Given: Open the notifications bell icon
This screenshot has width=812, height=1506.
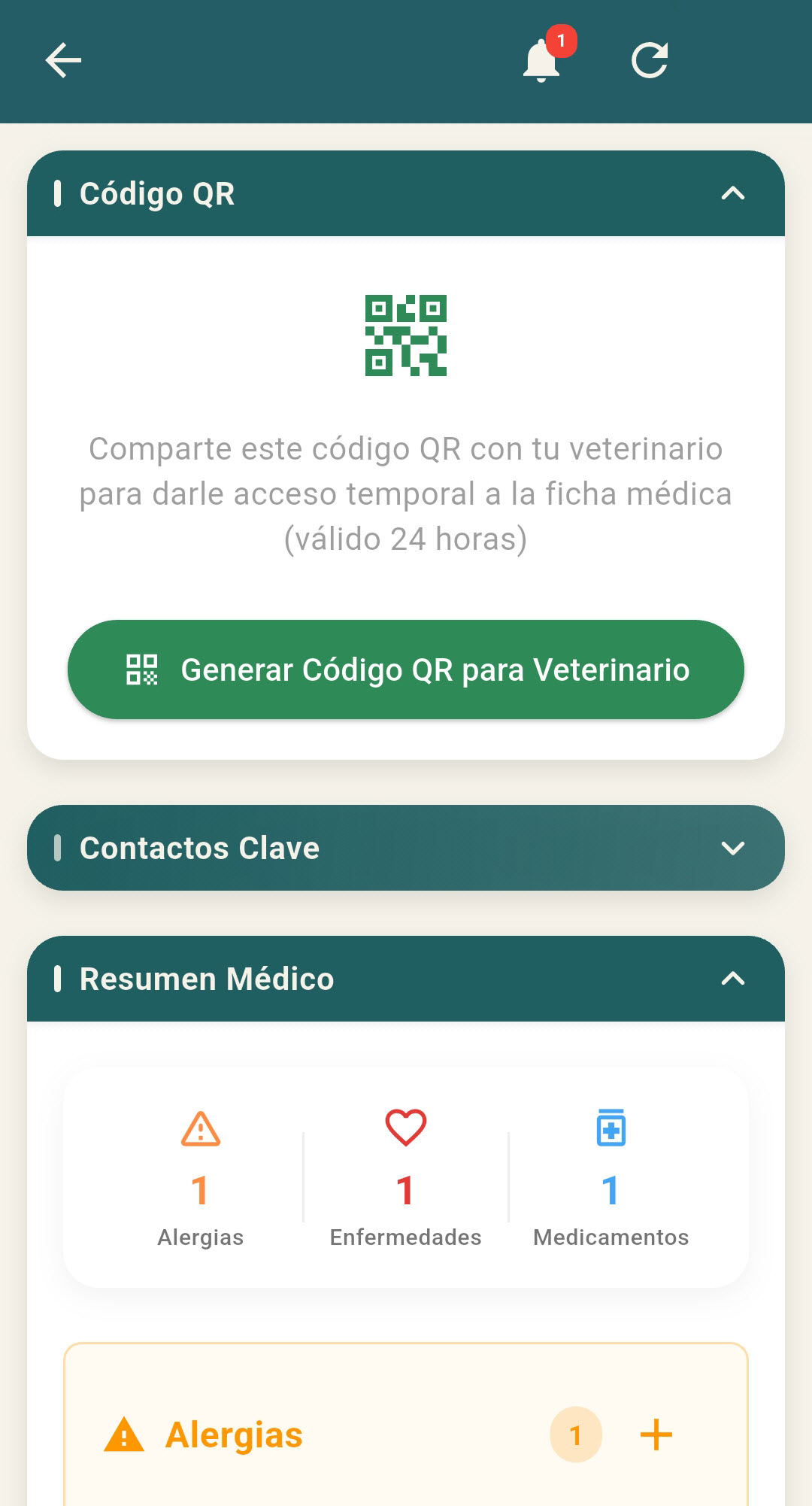Looking at the screenshot, I should (541, 59).
